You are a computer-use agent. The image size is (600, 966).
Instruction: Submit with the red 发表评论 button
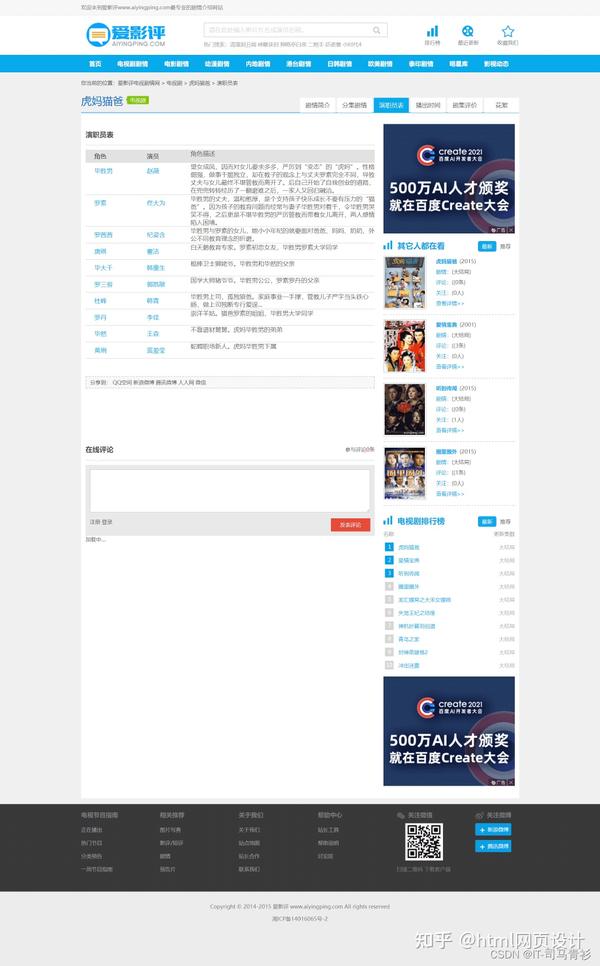(x=351, y=524)
